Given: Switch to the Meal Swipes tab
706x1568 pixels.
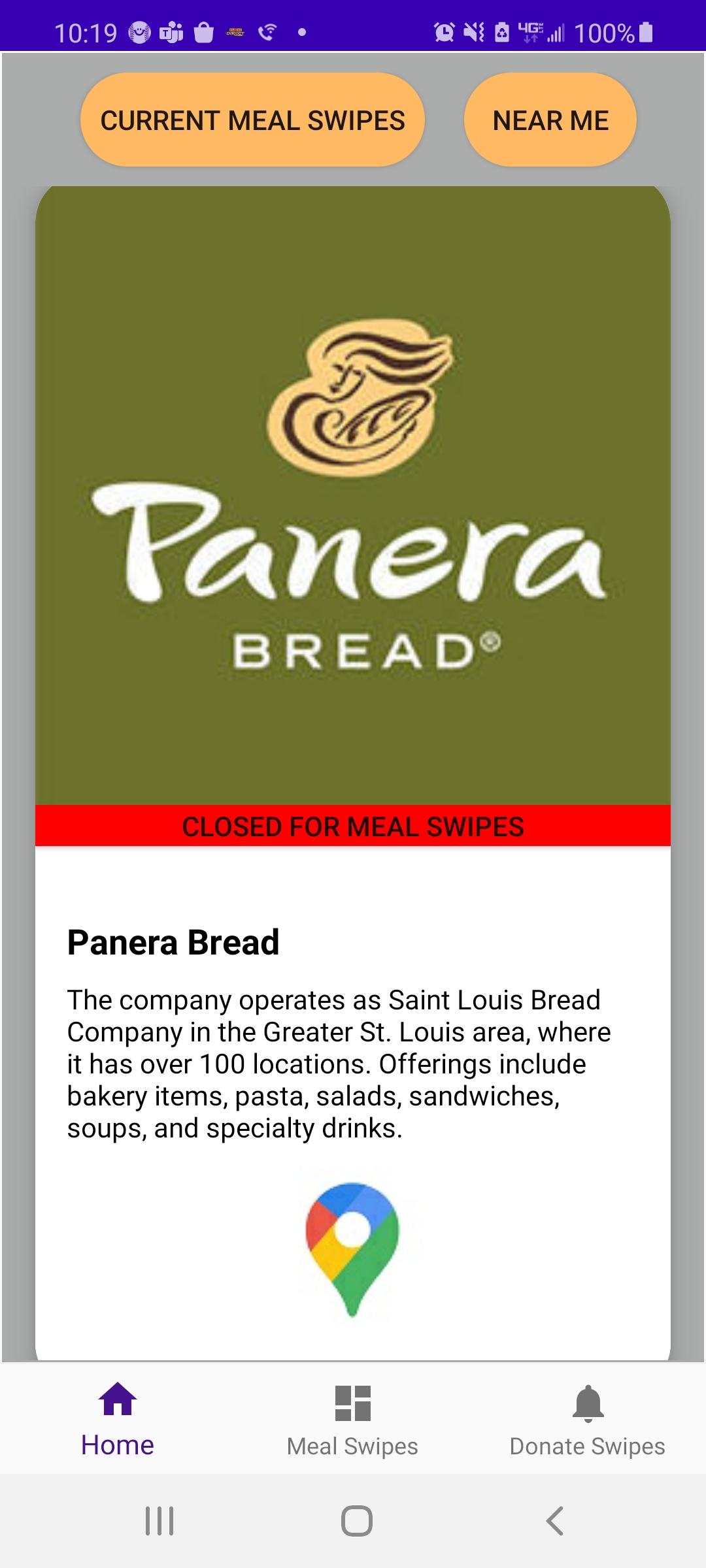Looking at the screenshot, I should [352, 1419].
